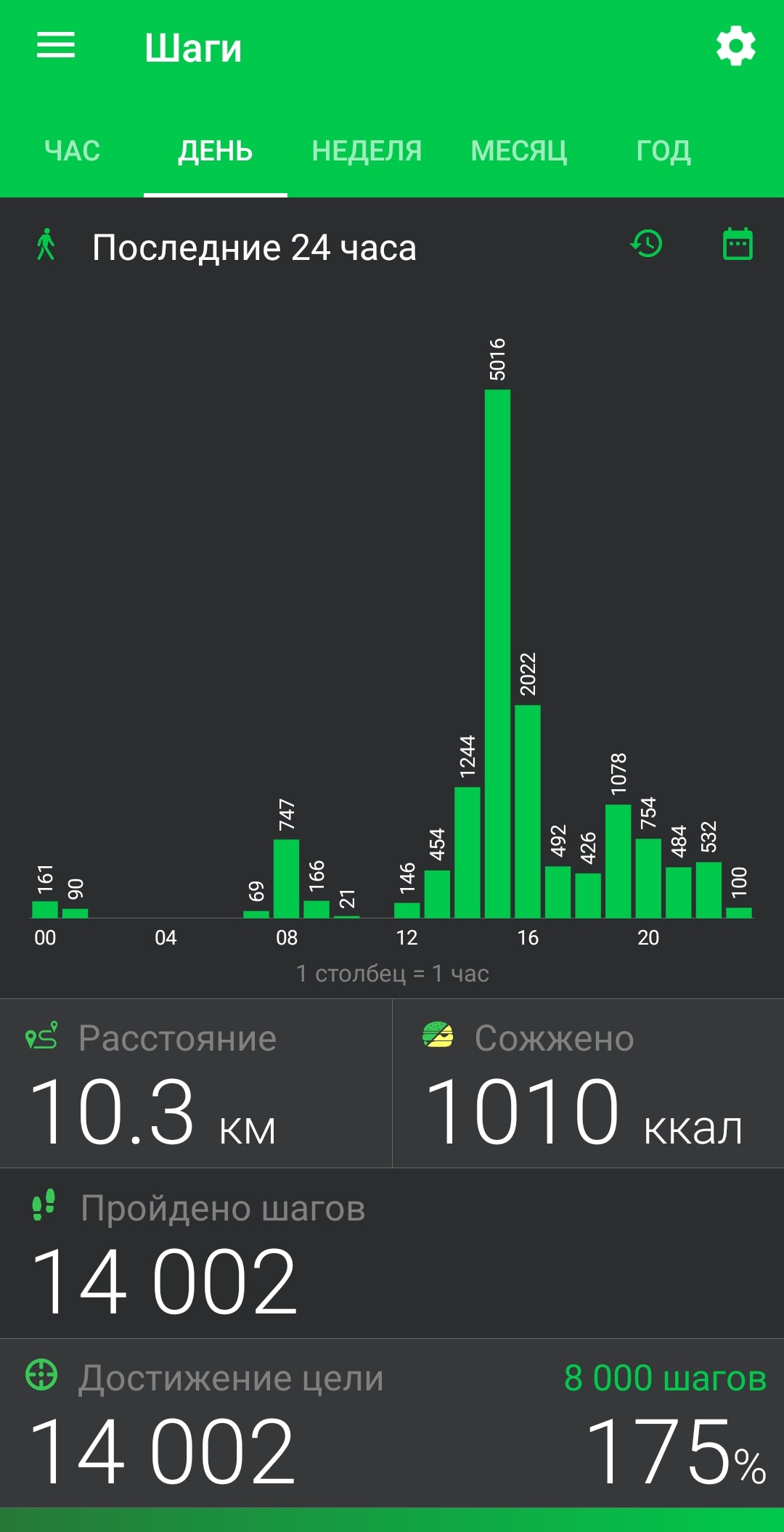Tap the history clock icon
Viewport: 784px width, 1532px height.
click(x=646, y=244)
